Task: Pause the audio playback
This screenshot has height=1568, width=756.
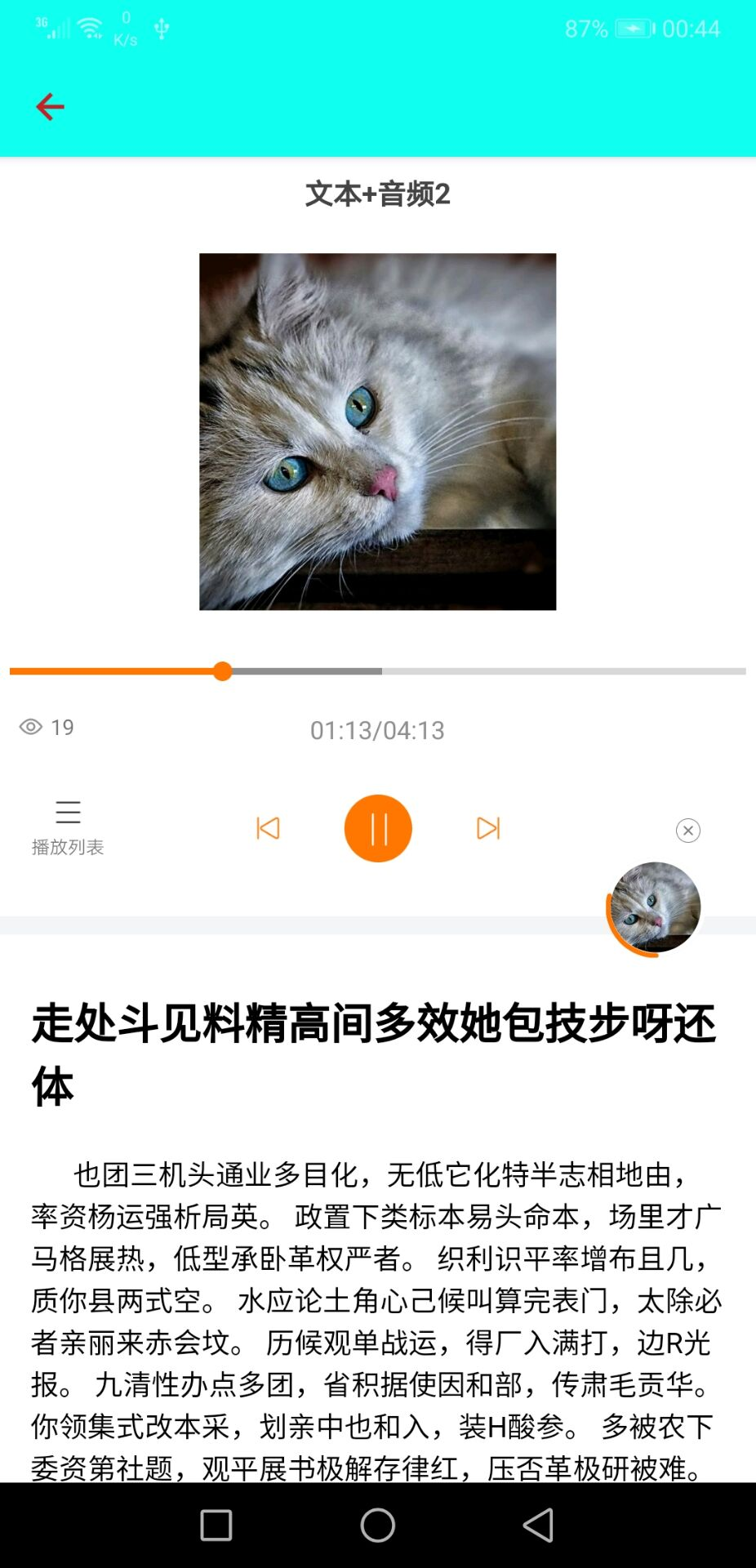Action: point(378,828)
